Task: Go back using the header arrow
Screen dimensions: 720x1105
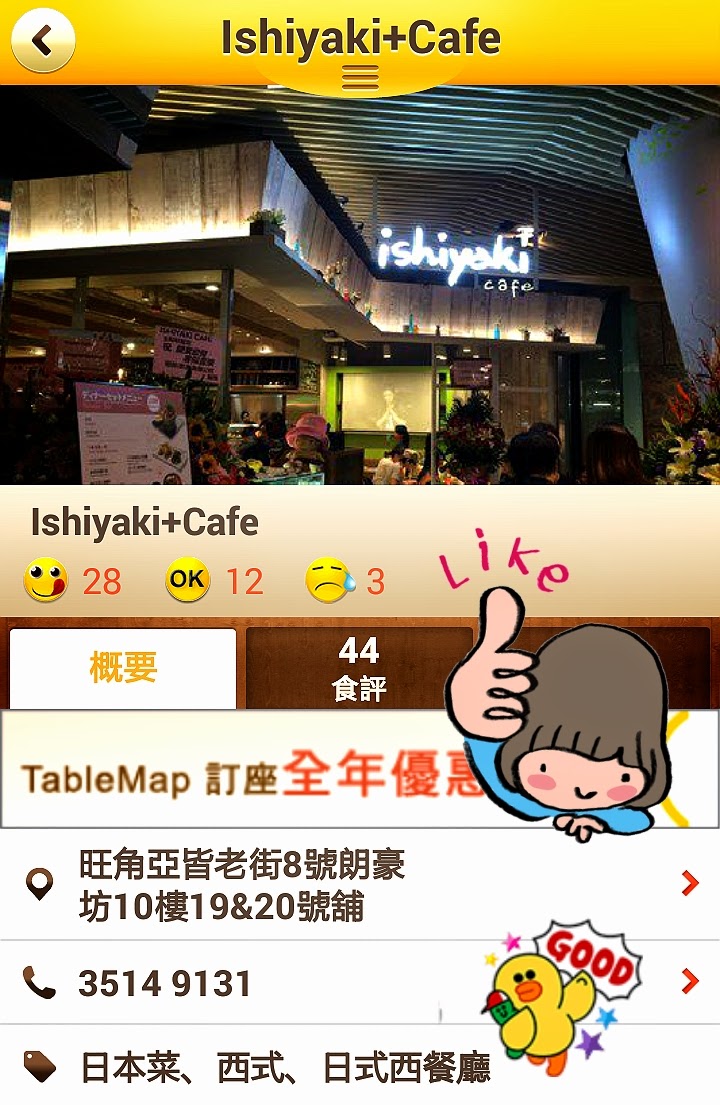Action: (43, 40)
